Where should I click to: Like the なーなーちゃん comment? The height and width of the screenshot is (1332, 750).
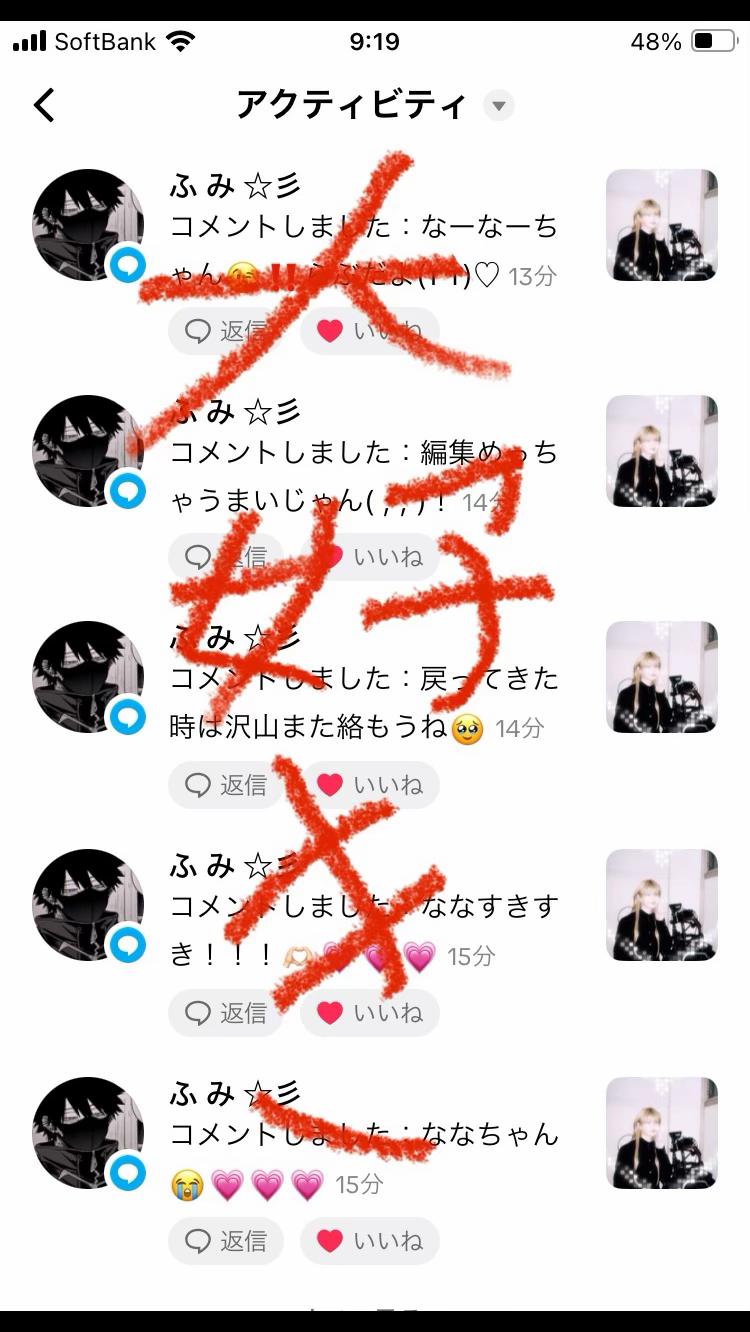[x=370, y=330]
